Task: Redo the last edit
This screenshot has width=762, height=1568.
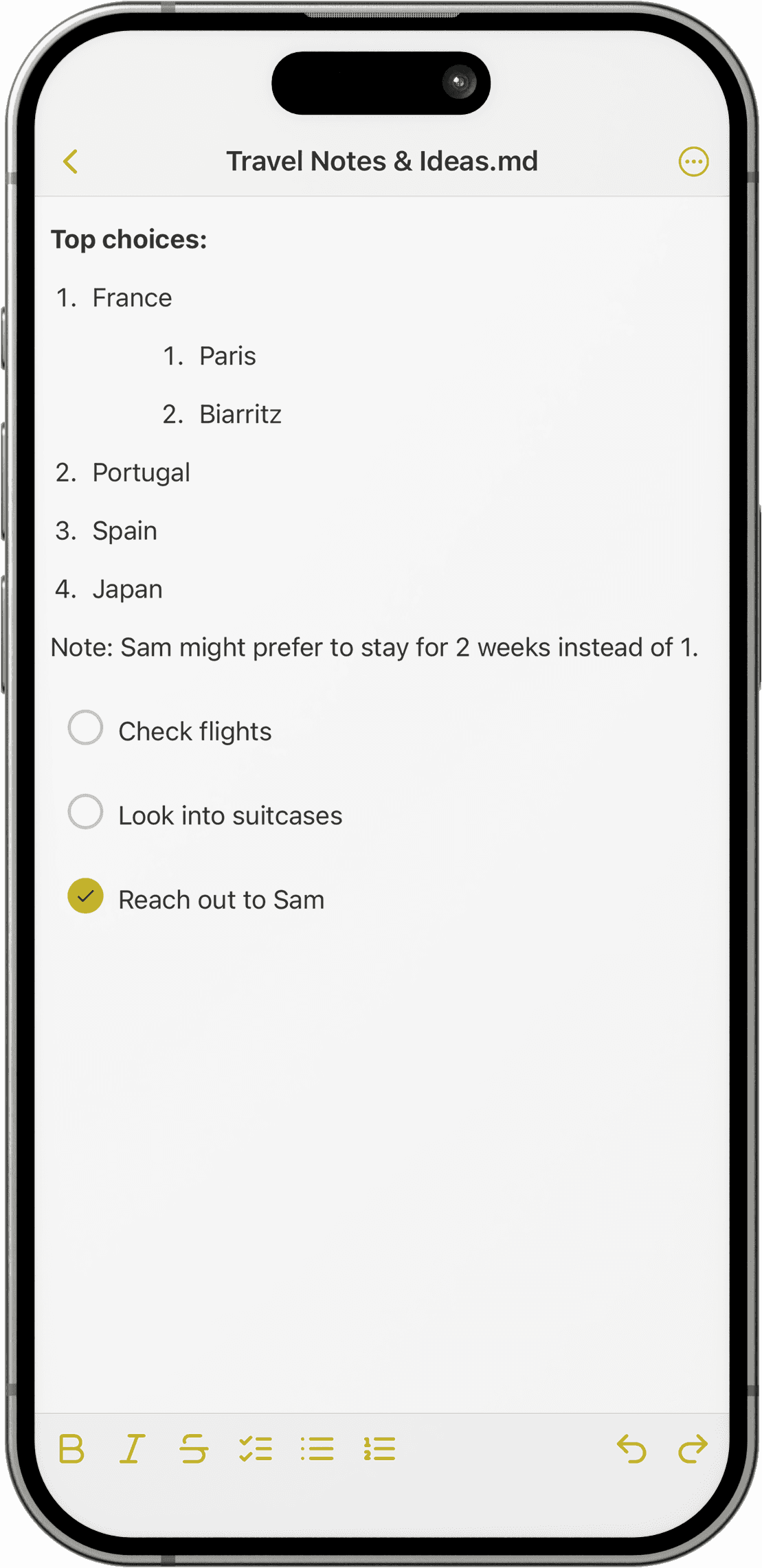Action: pyautogui.click(x=693, y=1449)
